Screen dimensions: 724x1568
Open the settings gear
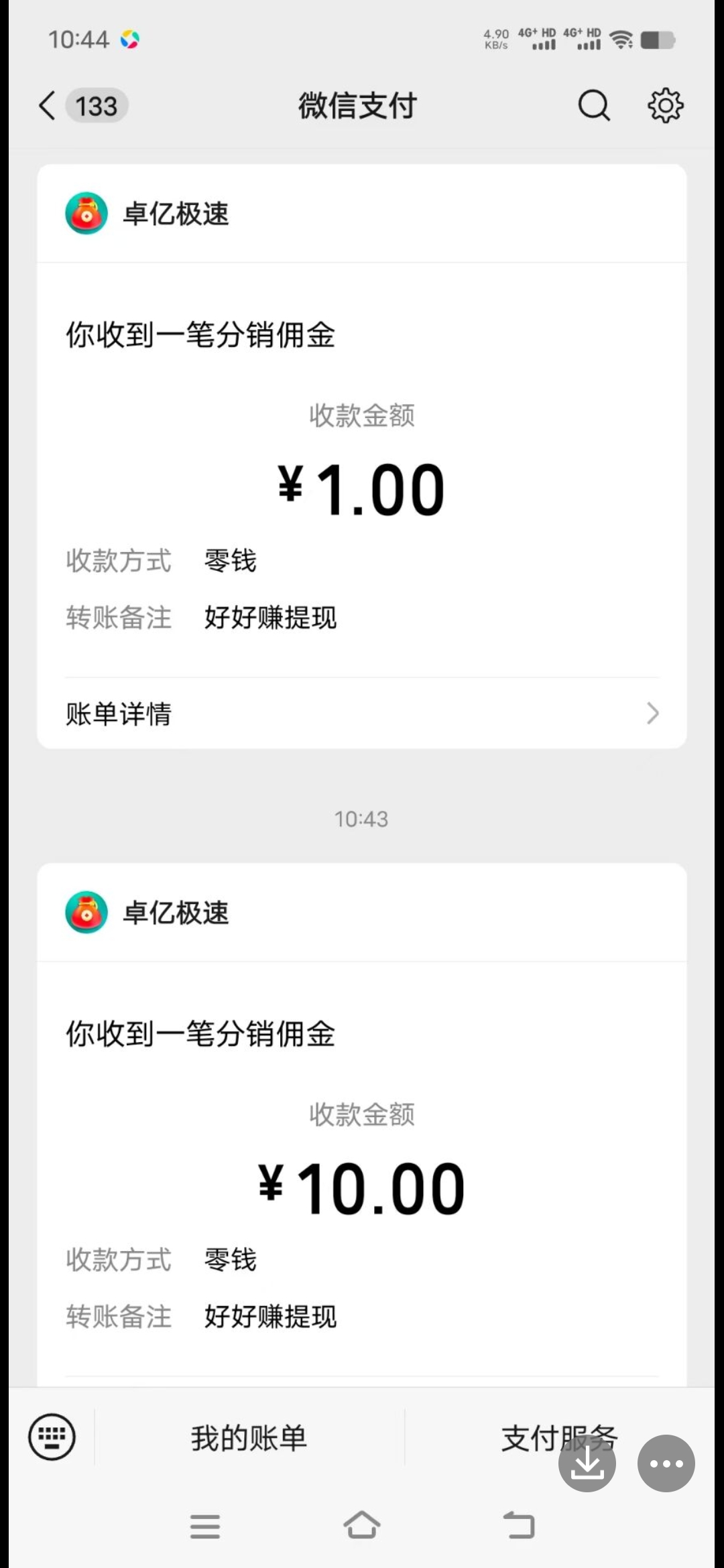click(x=665, y=106)
